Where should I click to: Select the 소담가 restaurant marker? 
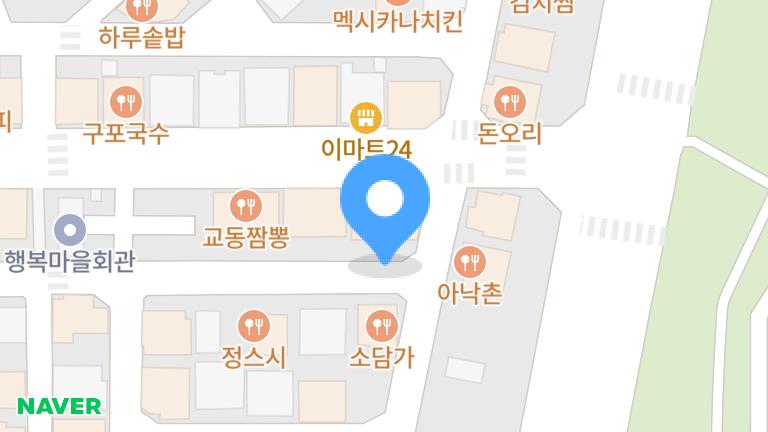[382, 325]
